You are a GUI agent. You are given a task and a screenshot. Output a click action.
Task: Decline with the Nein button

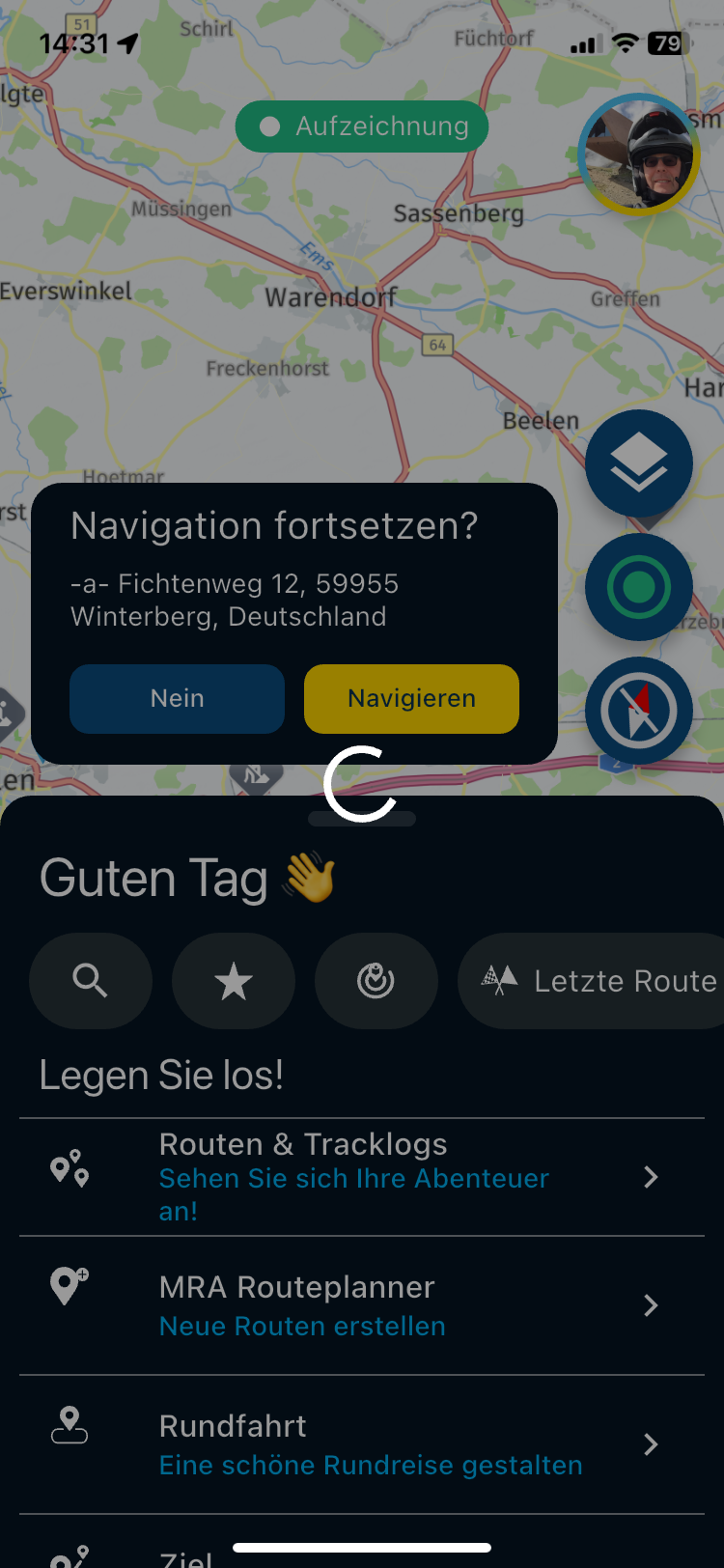[x=177, y=698]
